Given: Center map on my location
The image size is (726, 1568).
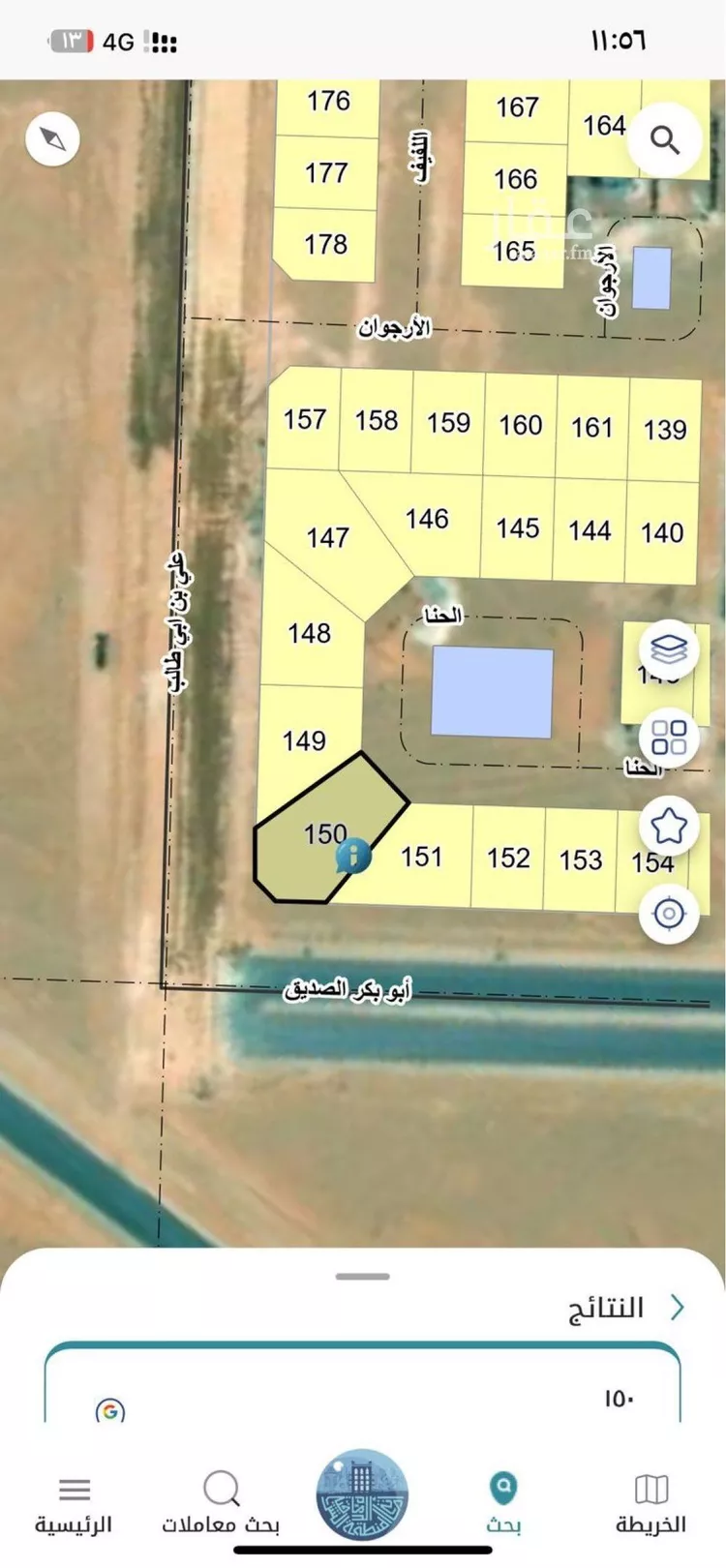Looking at the screenshot, I should pyautogui.click(x=668, y=912).
